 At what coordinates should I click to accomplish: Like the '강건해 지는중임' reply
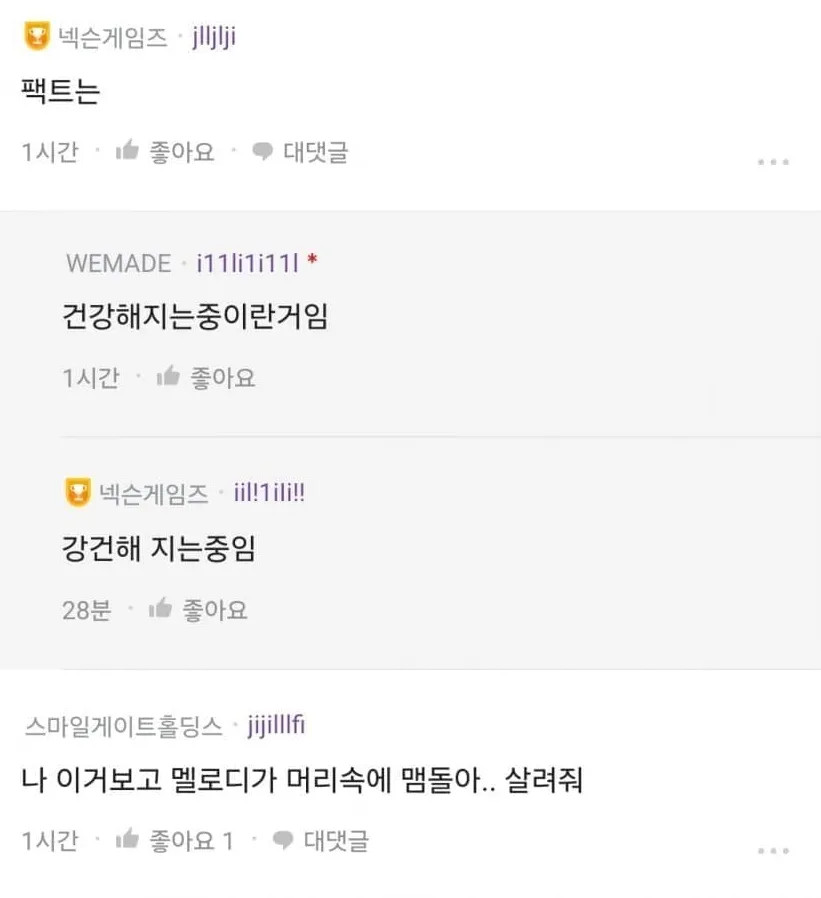pos(197,609)
